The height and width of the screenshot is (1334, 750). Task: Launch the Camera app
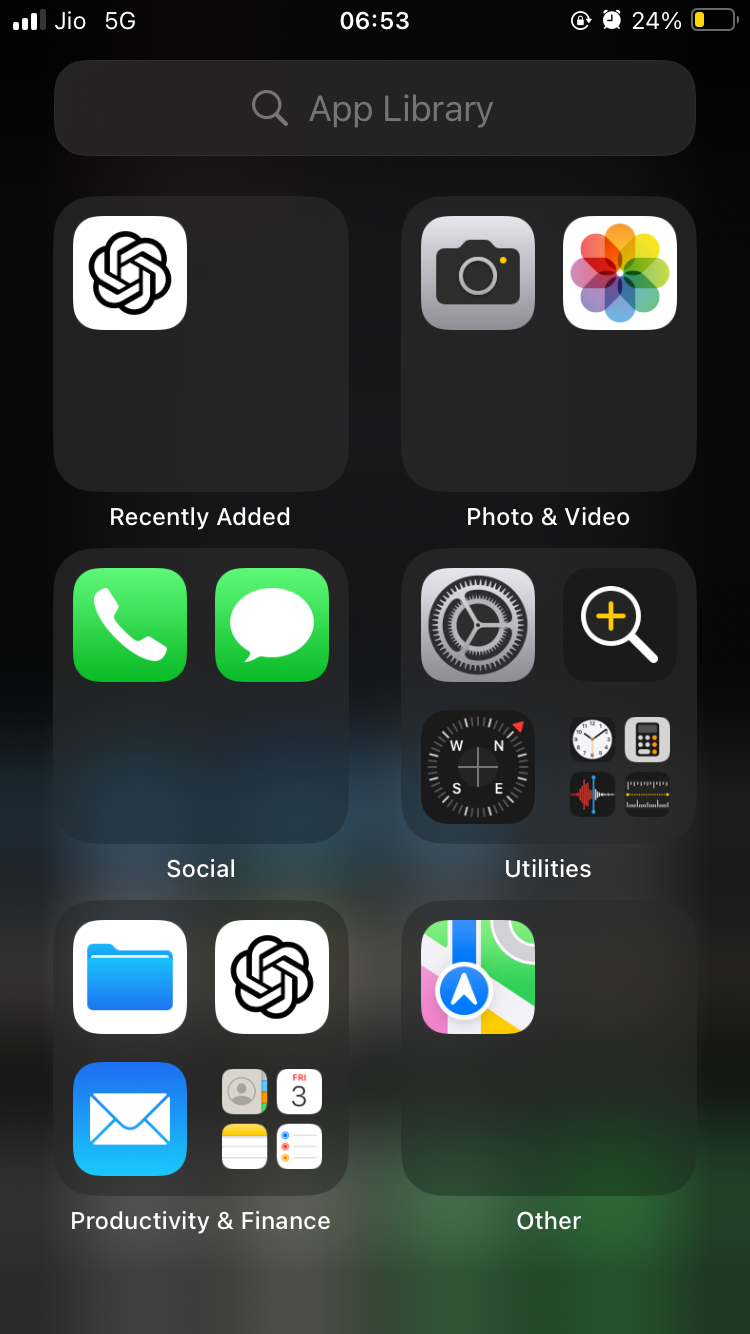coord(478,273)
